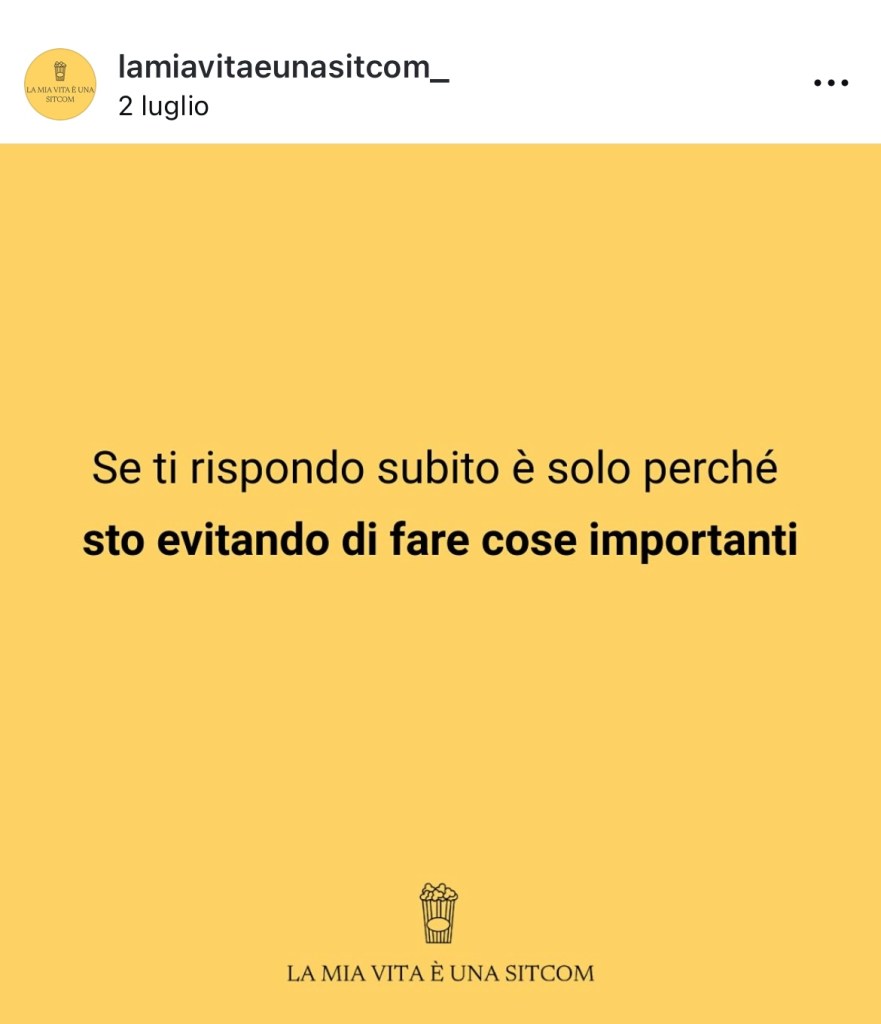Tap the lamiavitaeunasitcom_ username
The height and width of the screenshot is (1024, 881).
coord(283,67)
